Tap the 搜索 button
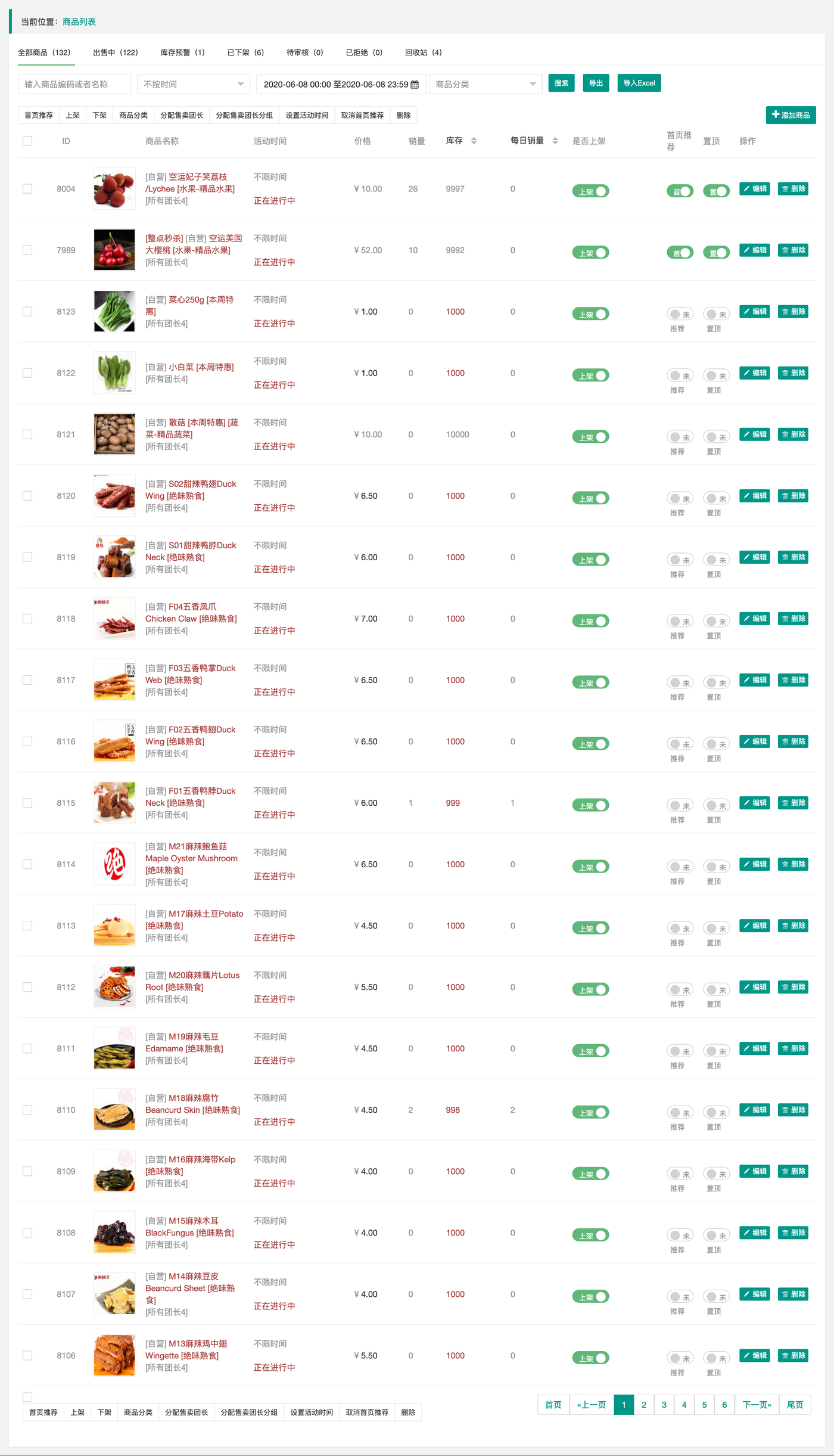834x1456 pixels. 561,83
